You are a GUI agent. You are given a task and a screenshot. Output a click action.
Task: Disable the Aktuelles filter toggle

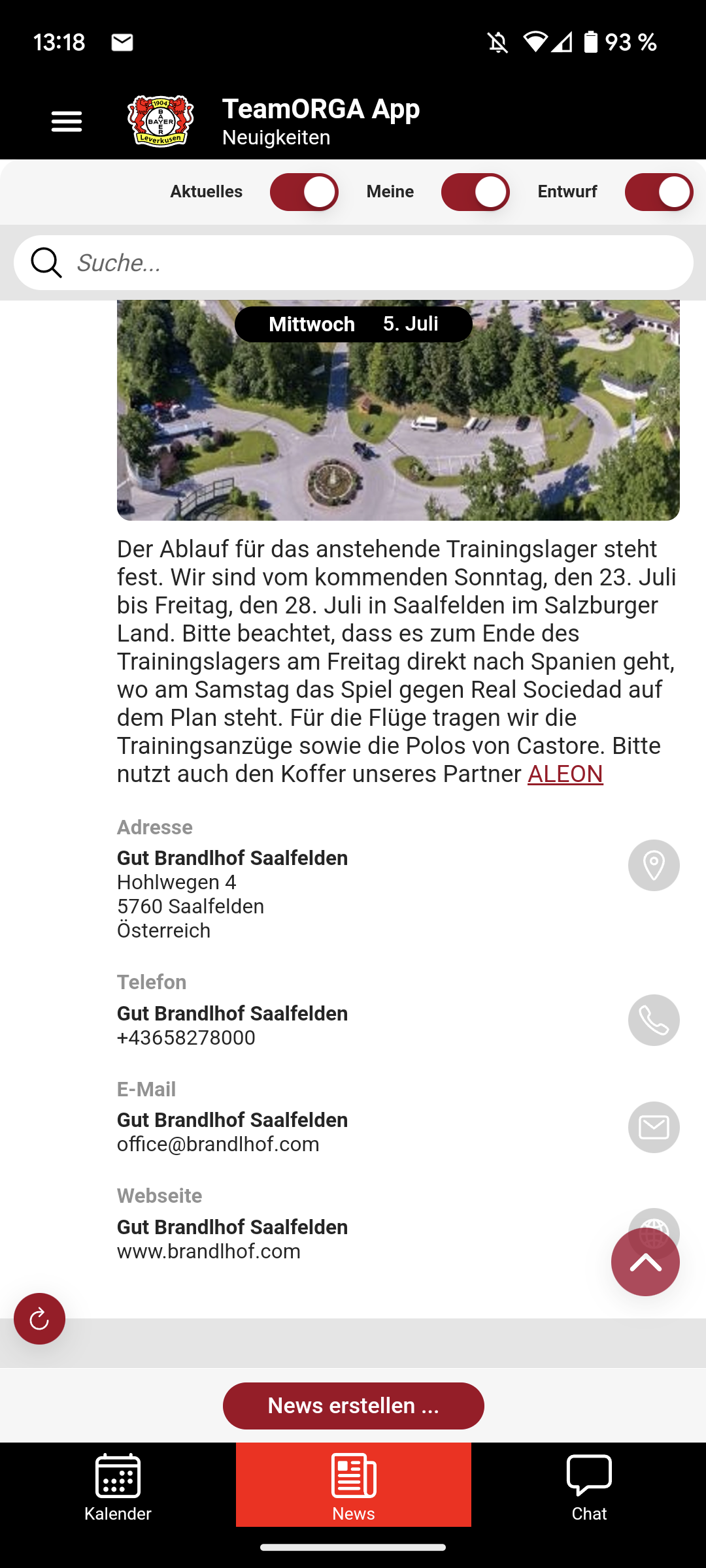tap(304, 191)
